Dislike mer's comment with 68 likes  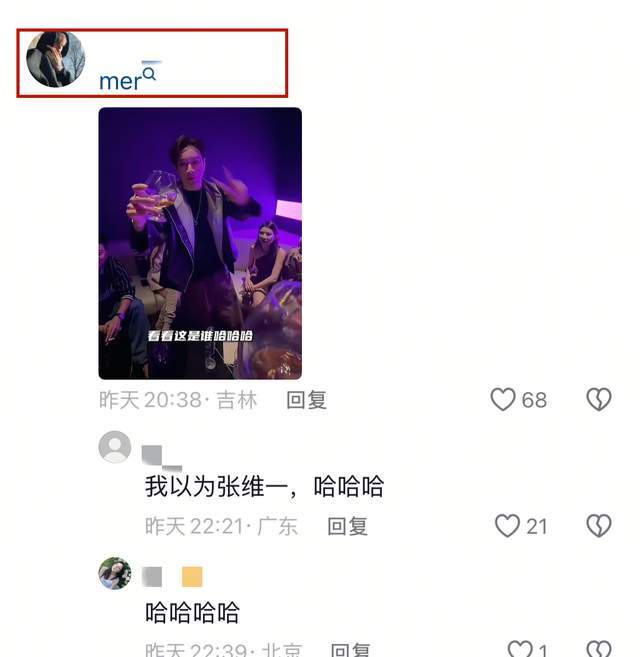point(598,400)
